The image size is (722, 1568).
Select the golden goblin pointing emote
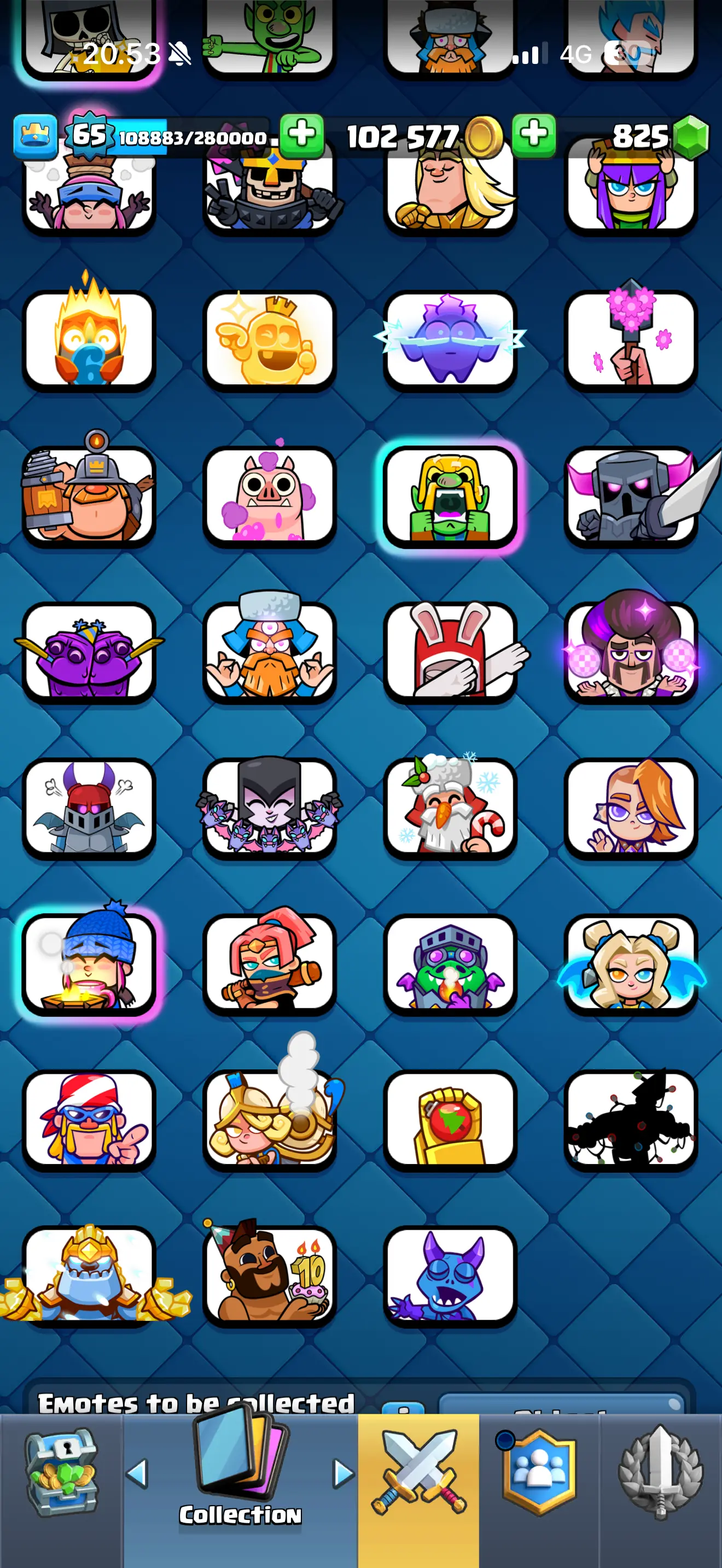tap(269, 340)
